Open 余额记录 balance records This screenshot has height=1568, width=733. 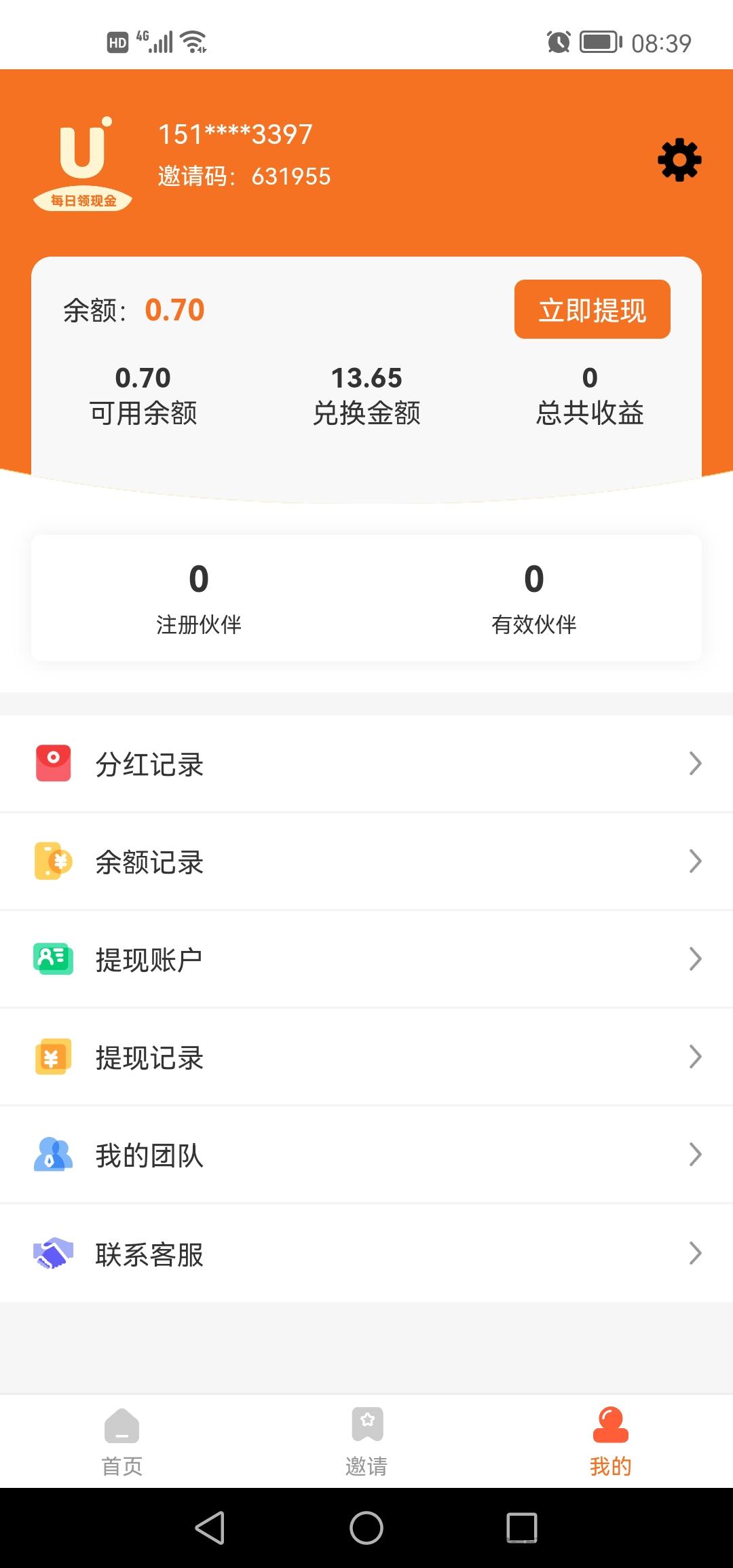tap(366, 861)
